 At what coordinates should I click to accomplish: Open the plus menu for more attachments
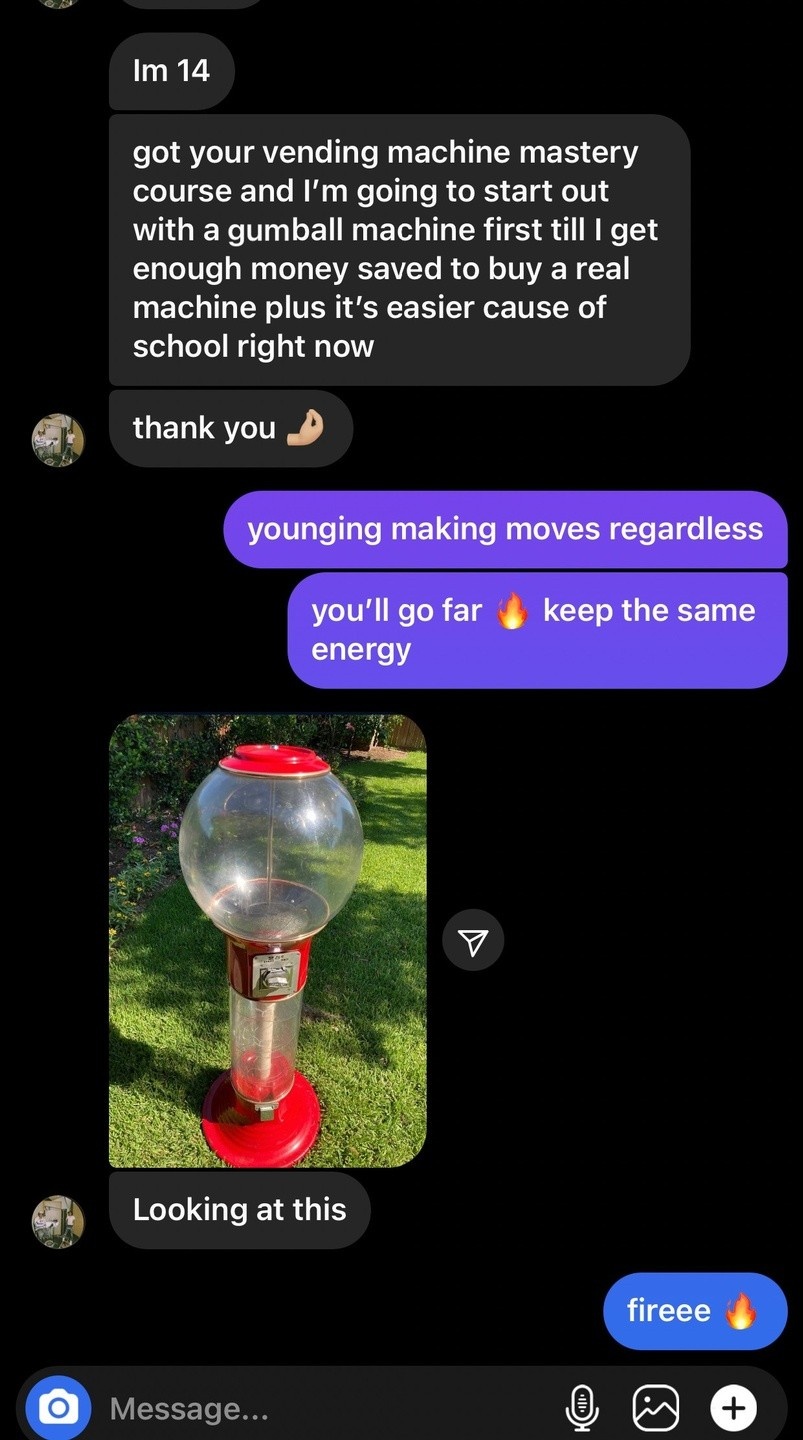(x=733, y=1408)
